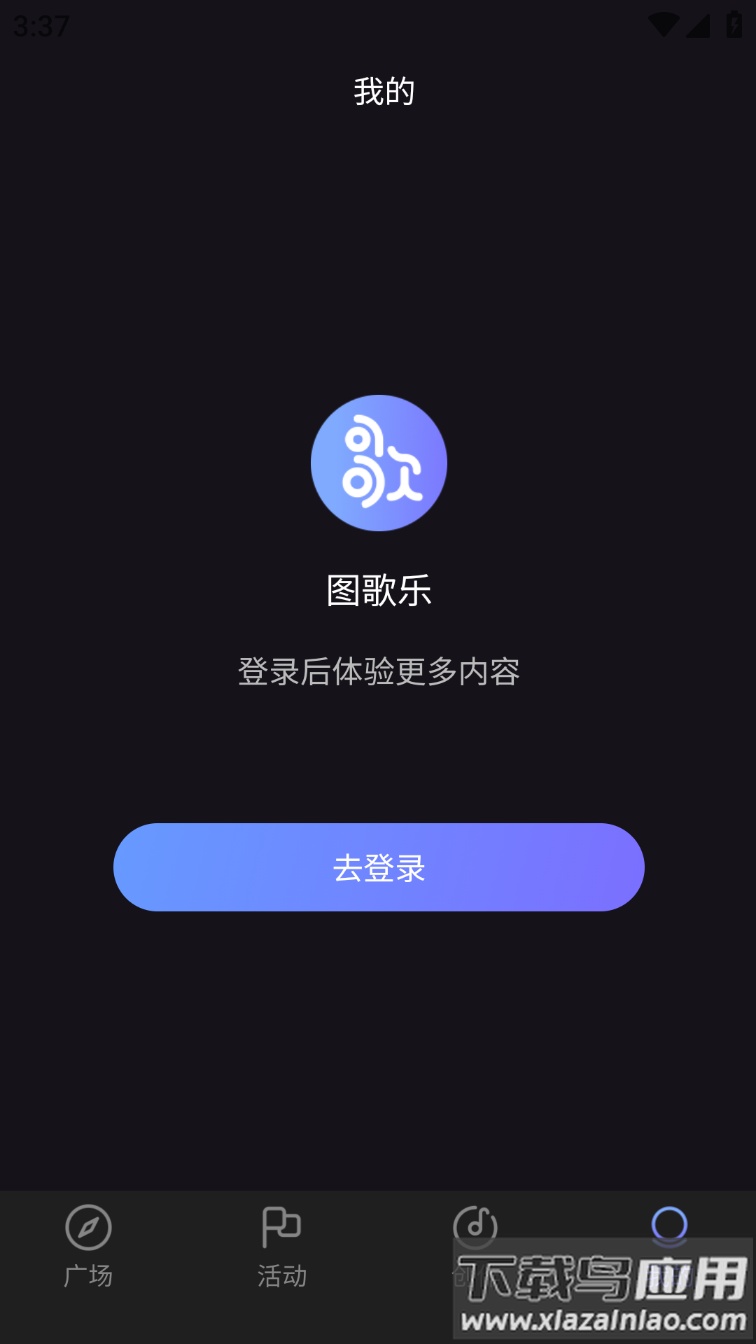Select the 广场 compass icon
Viewport: 756px width, 1344px height.
[88, 1228]
